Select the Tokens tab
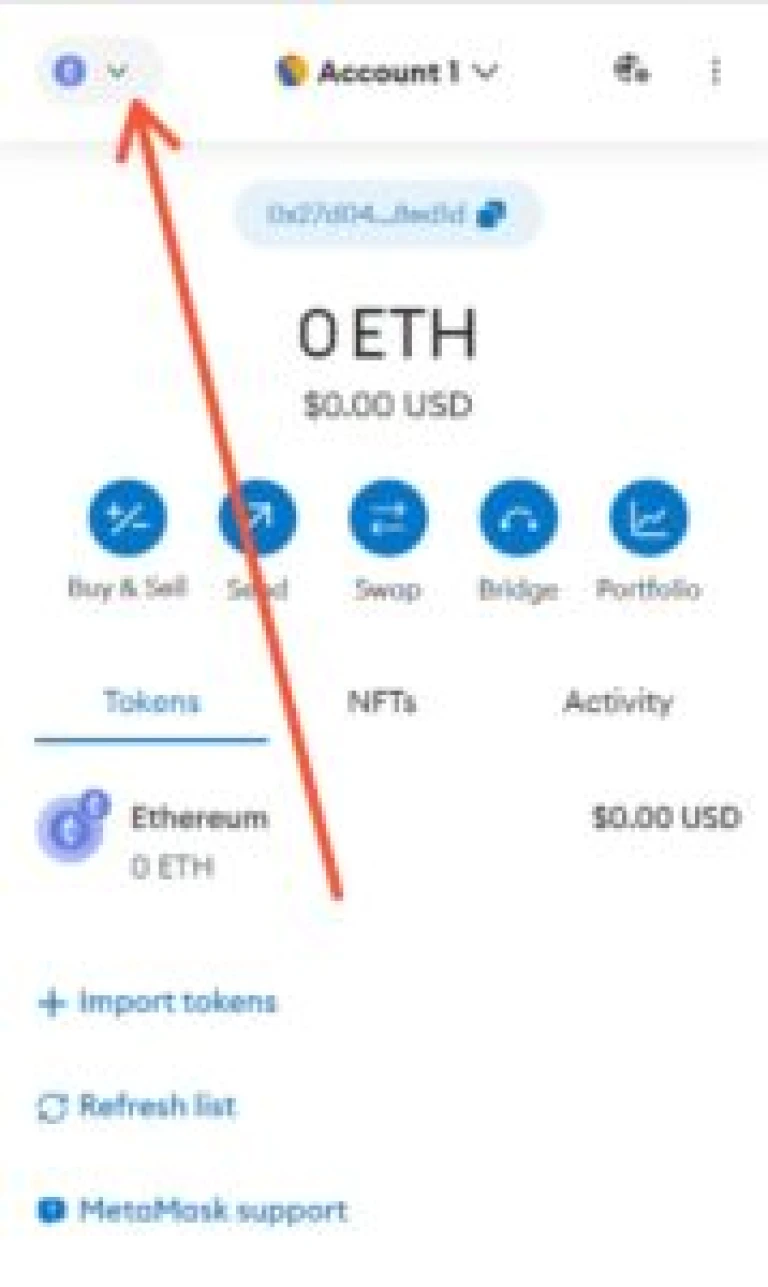This screenshot has width=768, height=1287. (152, 703)
